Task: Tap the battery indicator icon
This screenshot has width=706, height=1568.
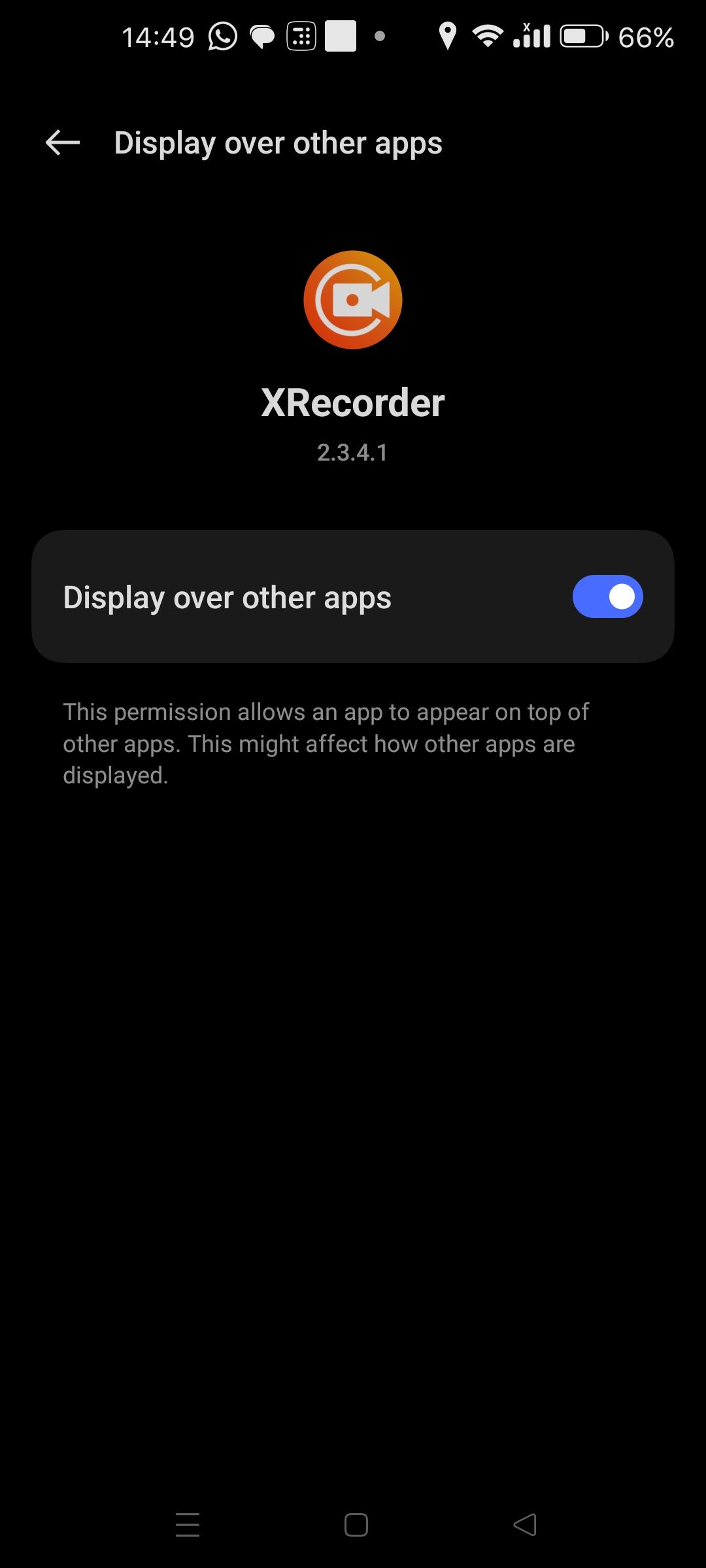Action: point(582,37)
